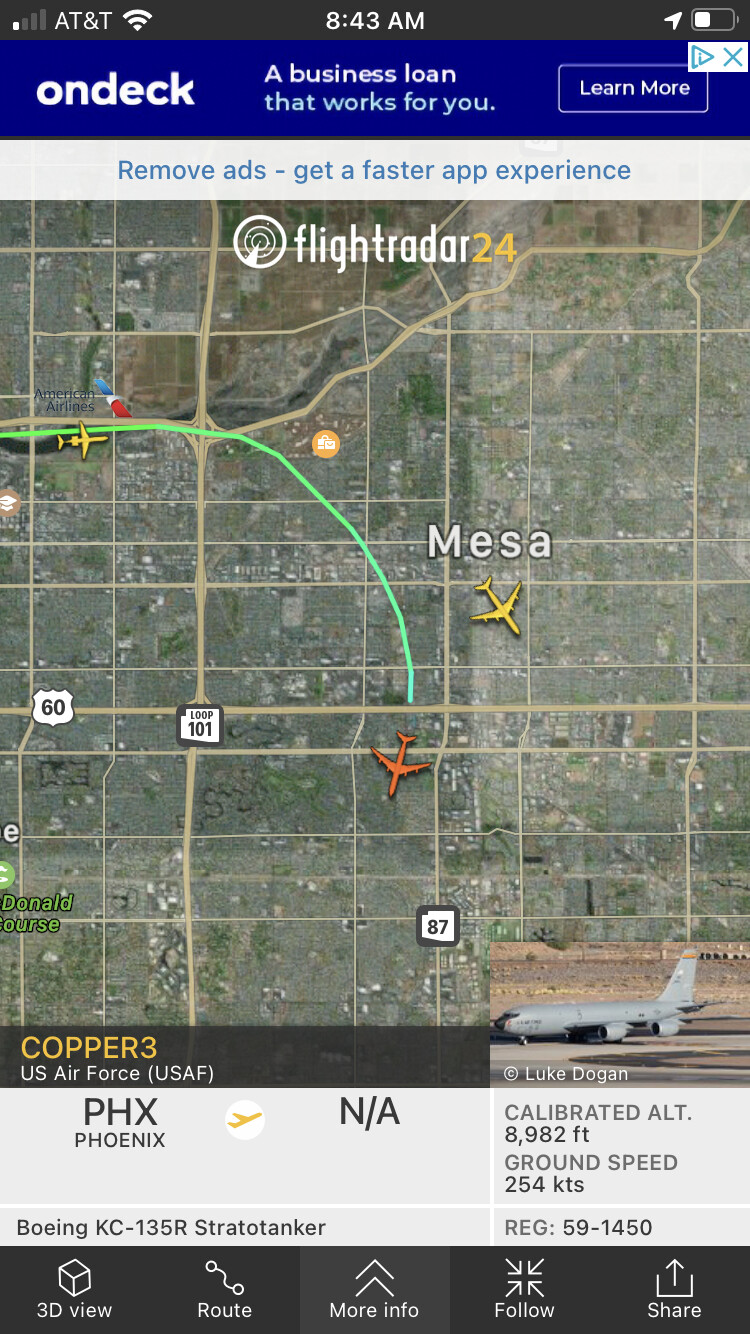Follow the COPPER3 aircraft
Image resolution: width=750 pixels, height=1334 pixels.
click(524, 1290)
